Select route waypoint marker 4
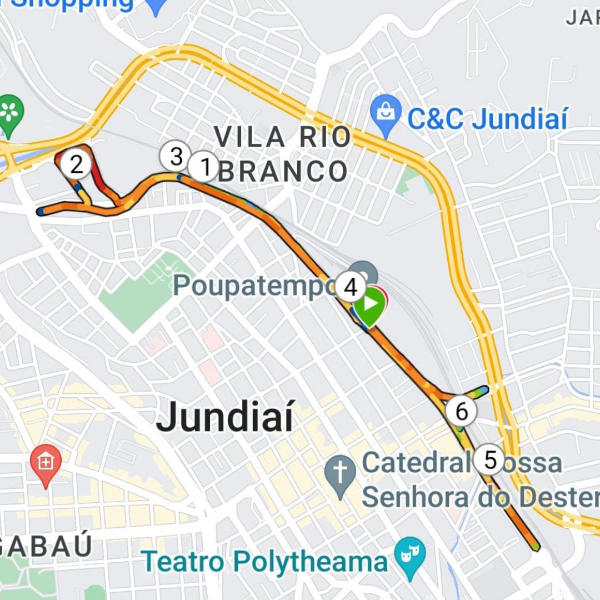 click(x=350, y=288)
